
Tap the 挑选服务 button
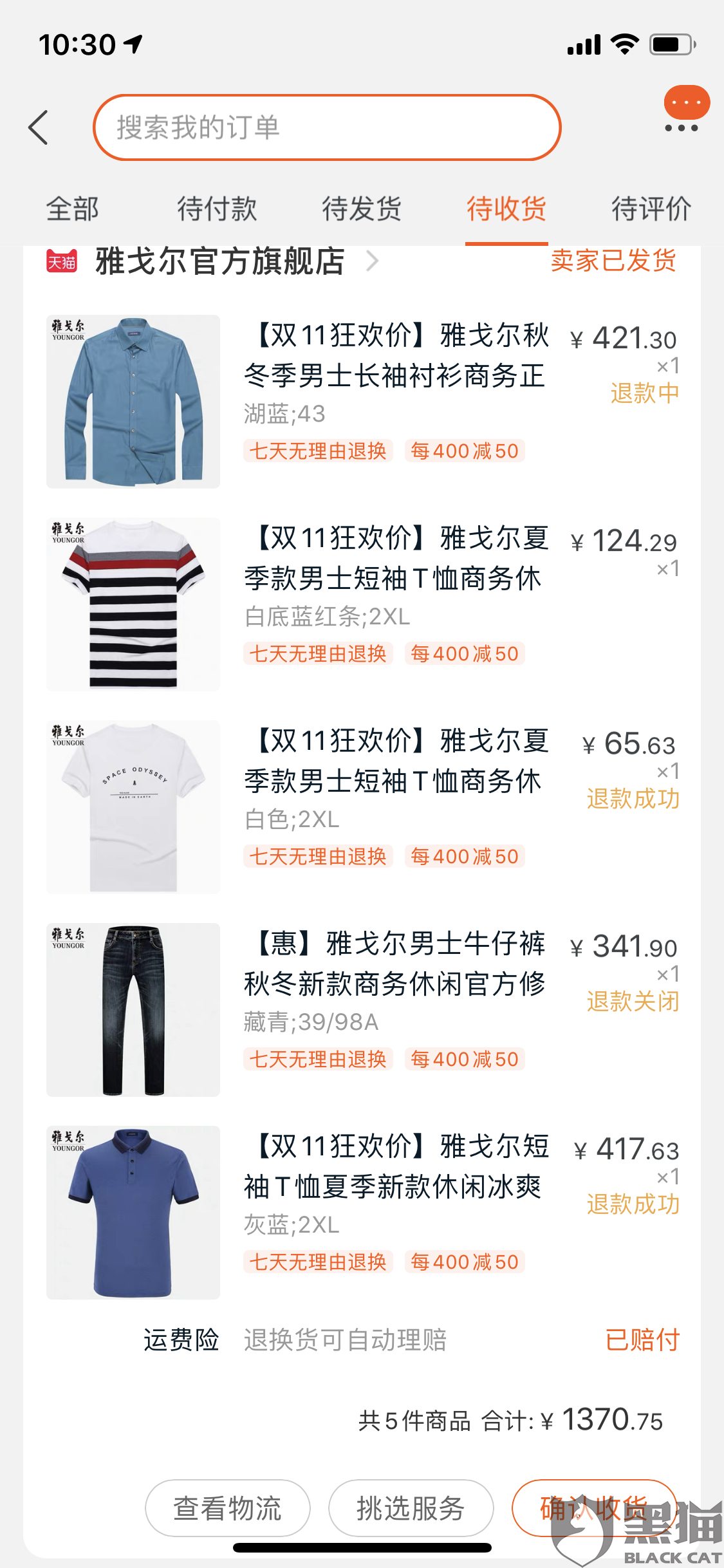pyautogui.click(x=411, y=1508)
